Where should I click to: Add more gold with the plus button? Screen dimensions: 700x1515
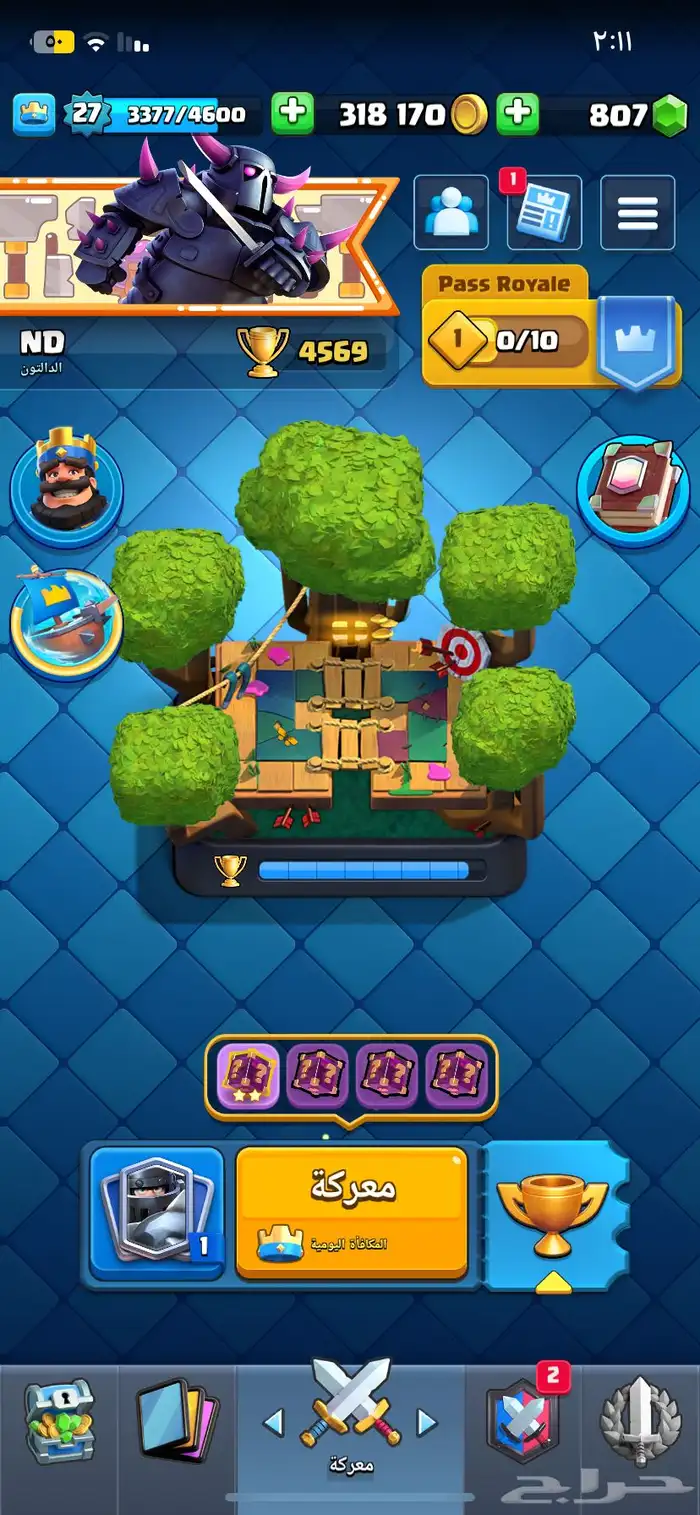tap(292, 114)
